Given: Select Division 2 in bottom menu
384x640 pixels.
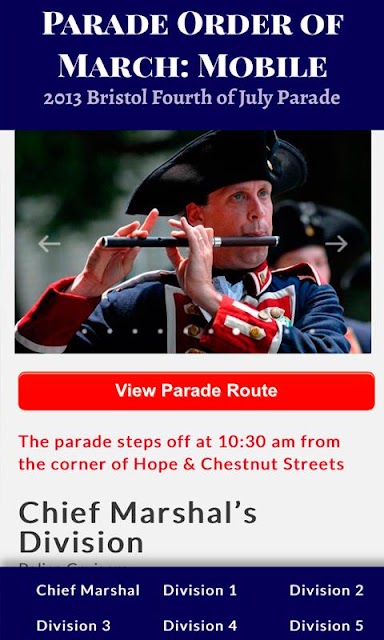Looking at the screenshot, I should 326,590.
